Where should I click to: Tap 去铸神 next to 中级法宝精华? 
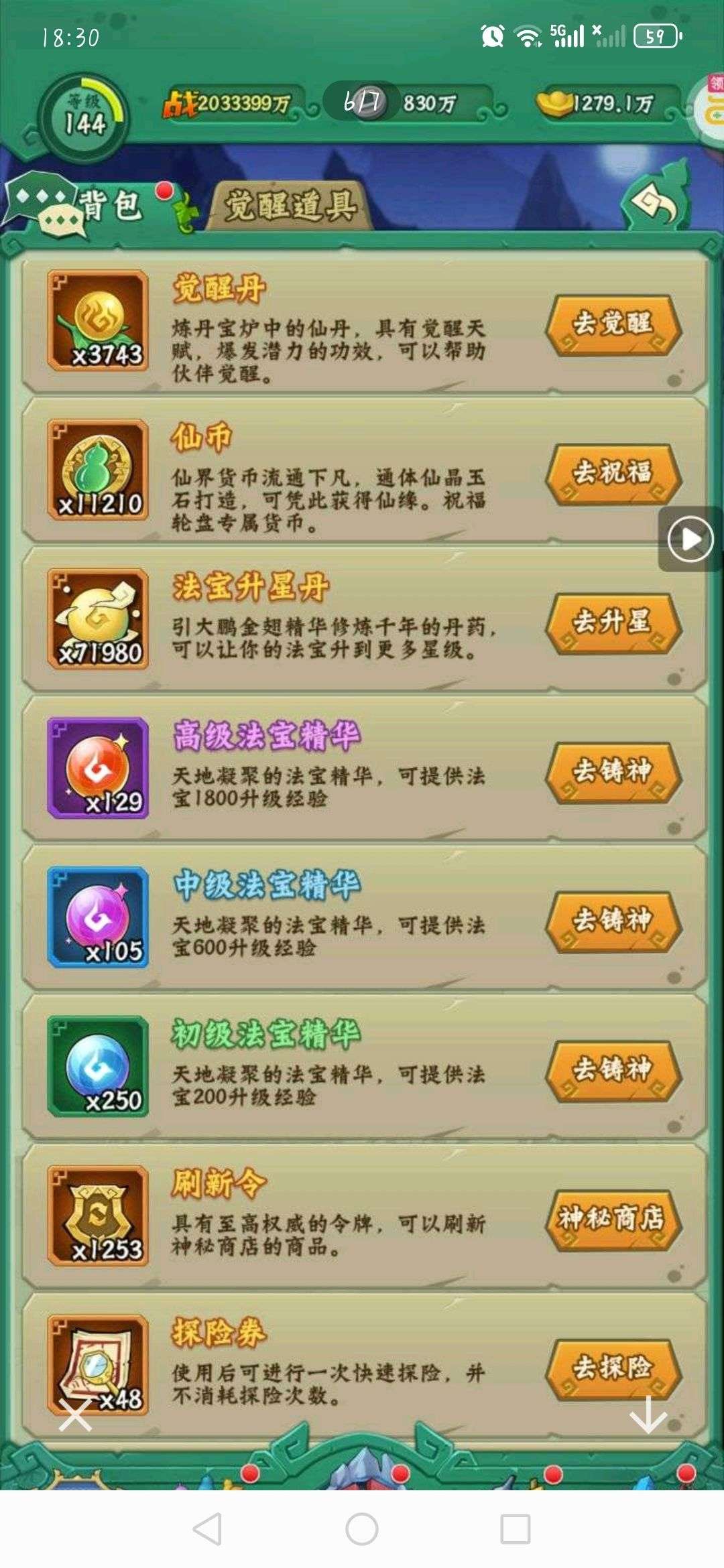pos(613,921)
